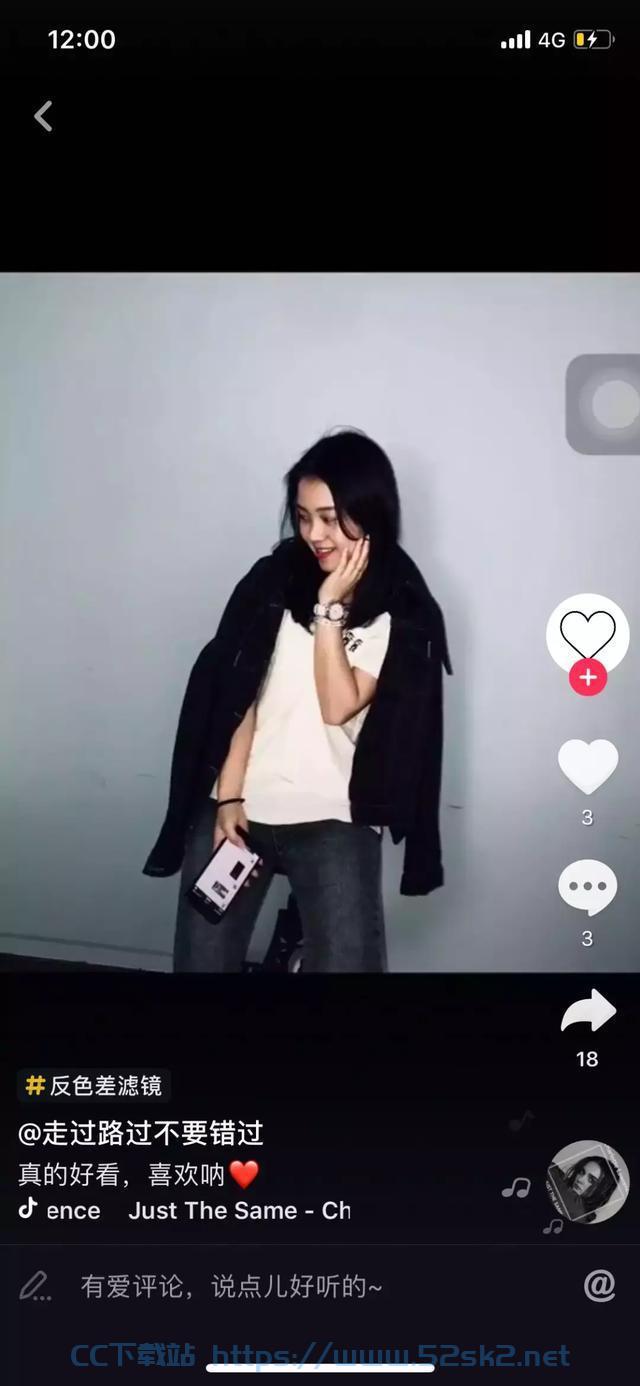Screen dimensions: 640x1386
Task: Like this video with the heart icon
Action: click(588, 767)
